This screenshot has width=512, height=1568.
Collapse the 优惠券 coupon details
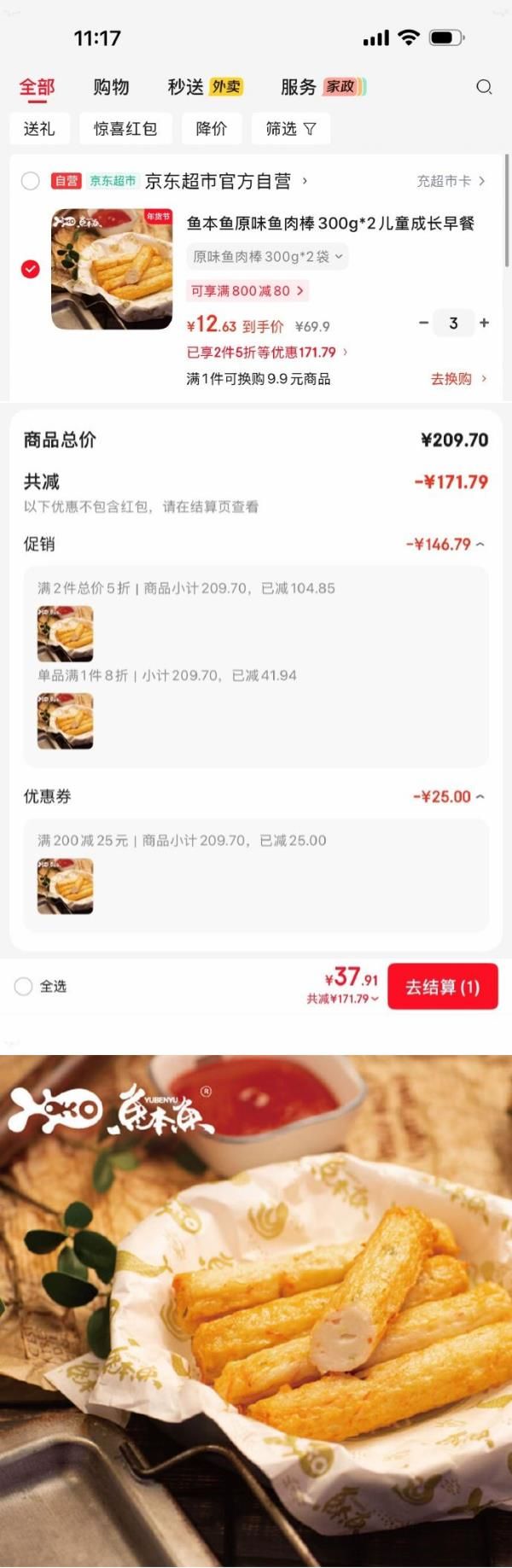pos(449,796)
